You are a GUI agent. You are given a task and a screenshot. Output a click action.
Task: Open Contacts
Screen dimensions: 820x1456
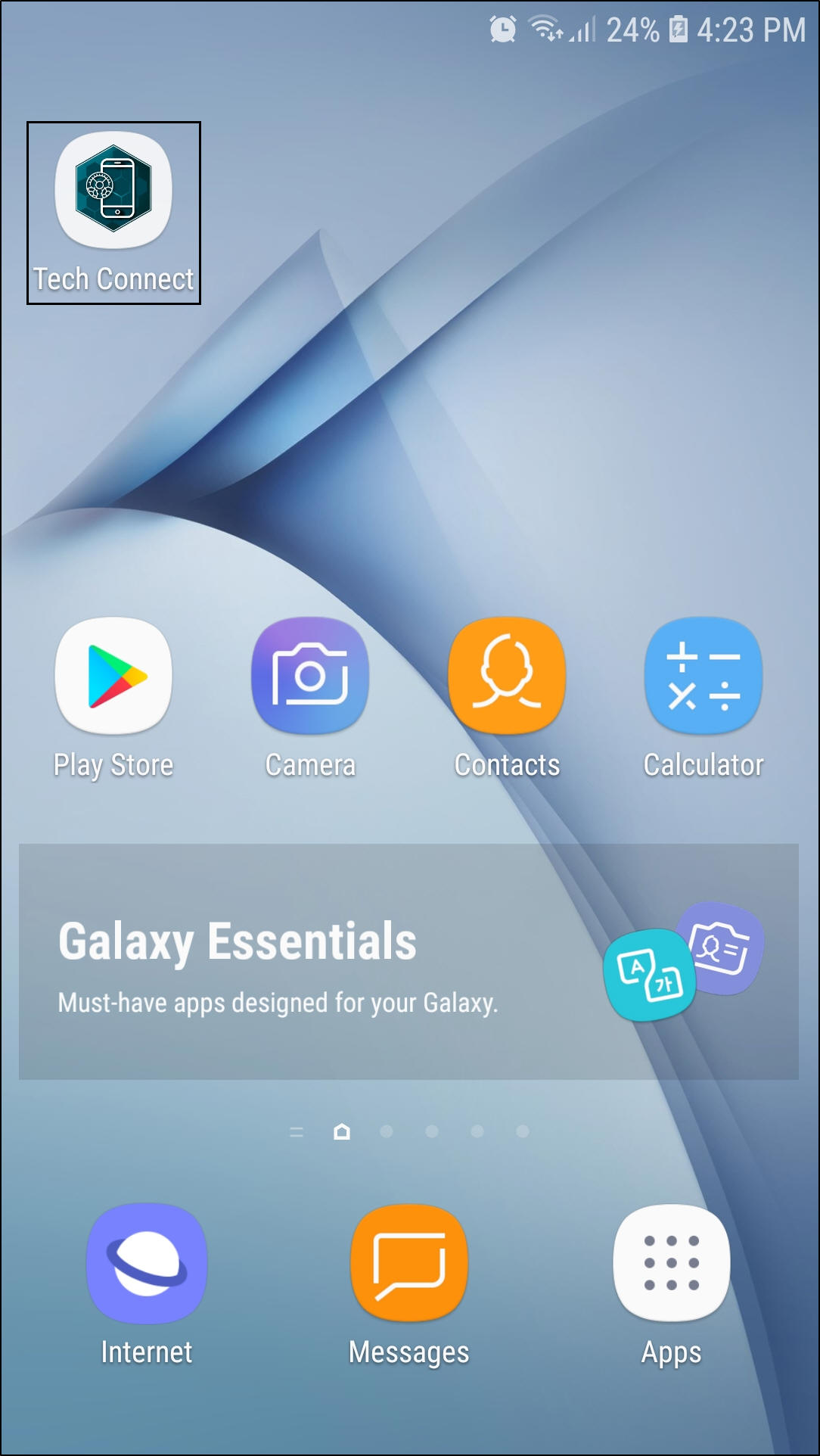point(507,676)
